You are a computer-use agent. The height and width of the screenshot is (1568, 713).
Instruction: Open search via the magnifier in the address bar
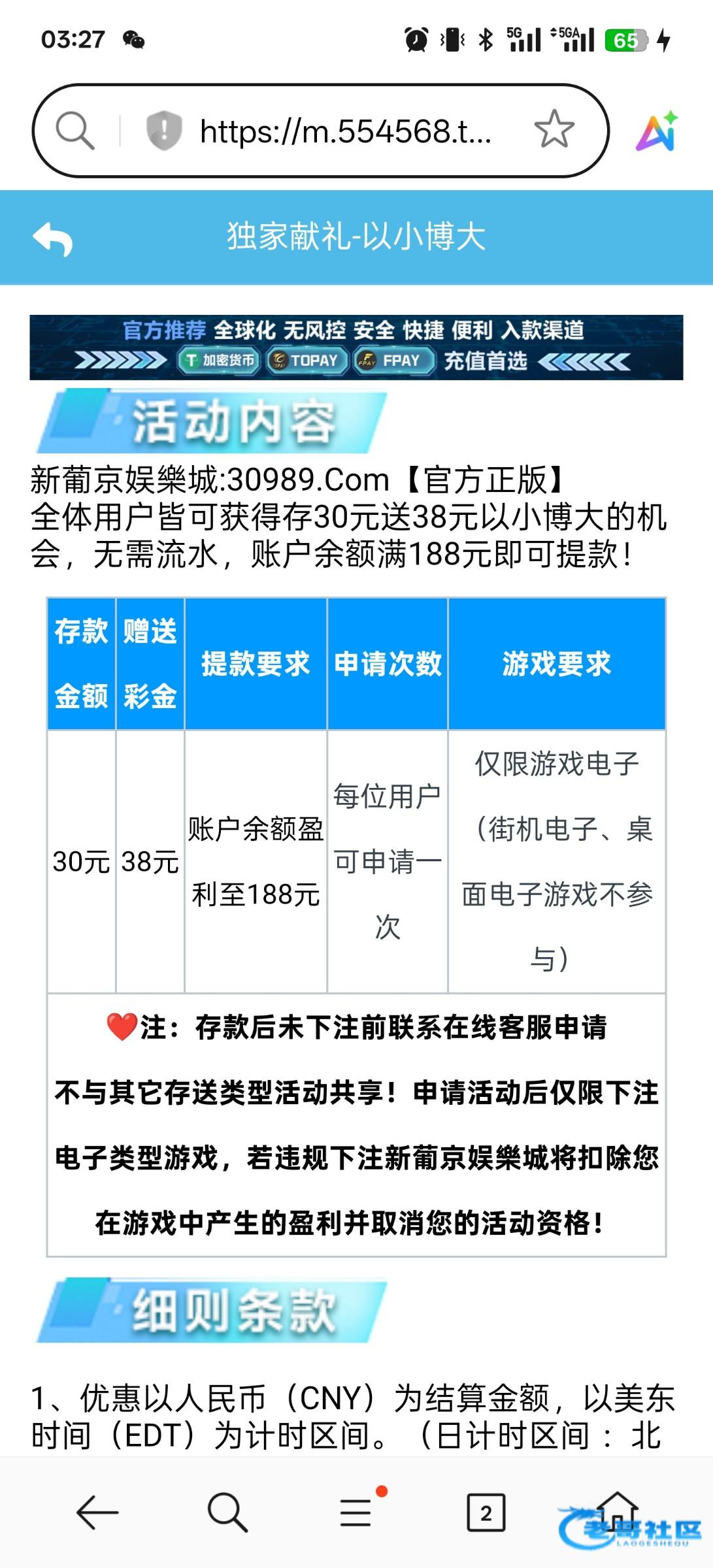[75, 131]
